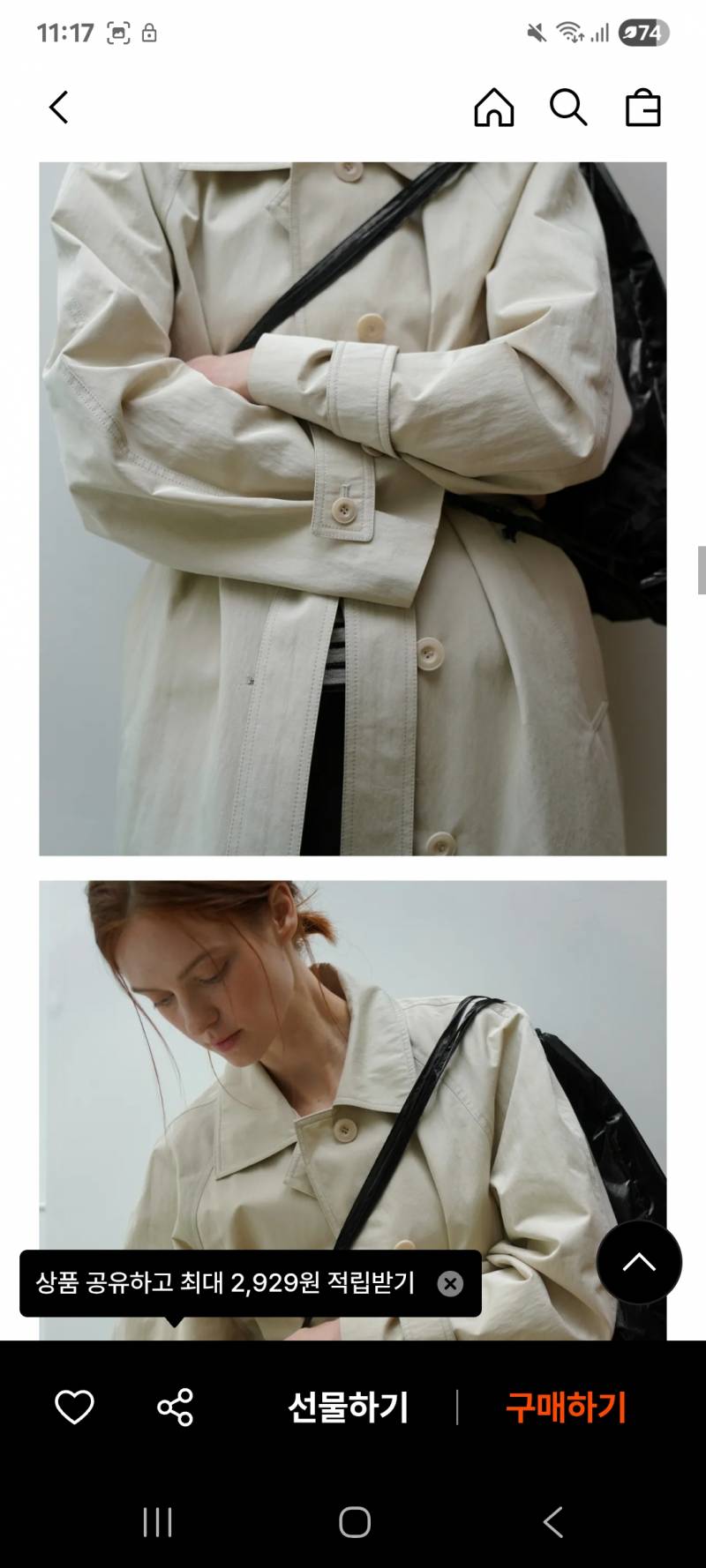Open the shopping bag cart icon
Viewport: 706px width, 1568px height.
pos(643,108)
